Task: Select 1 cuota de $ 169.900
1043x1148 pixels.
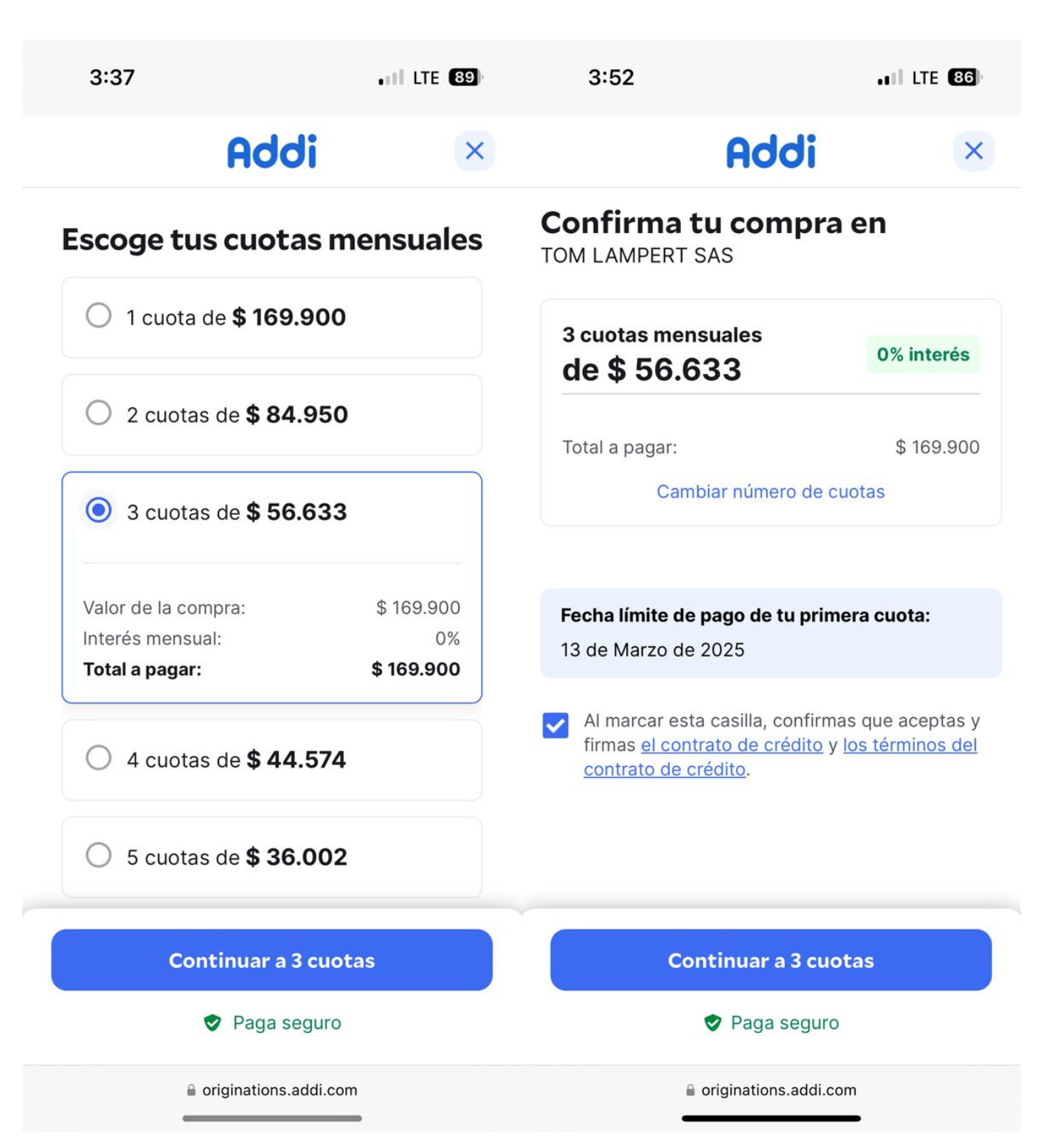Action: 99,316
